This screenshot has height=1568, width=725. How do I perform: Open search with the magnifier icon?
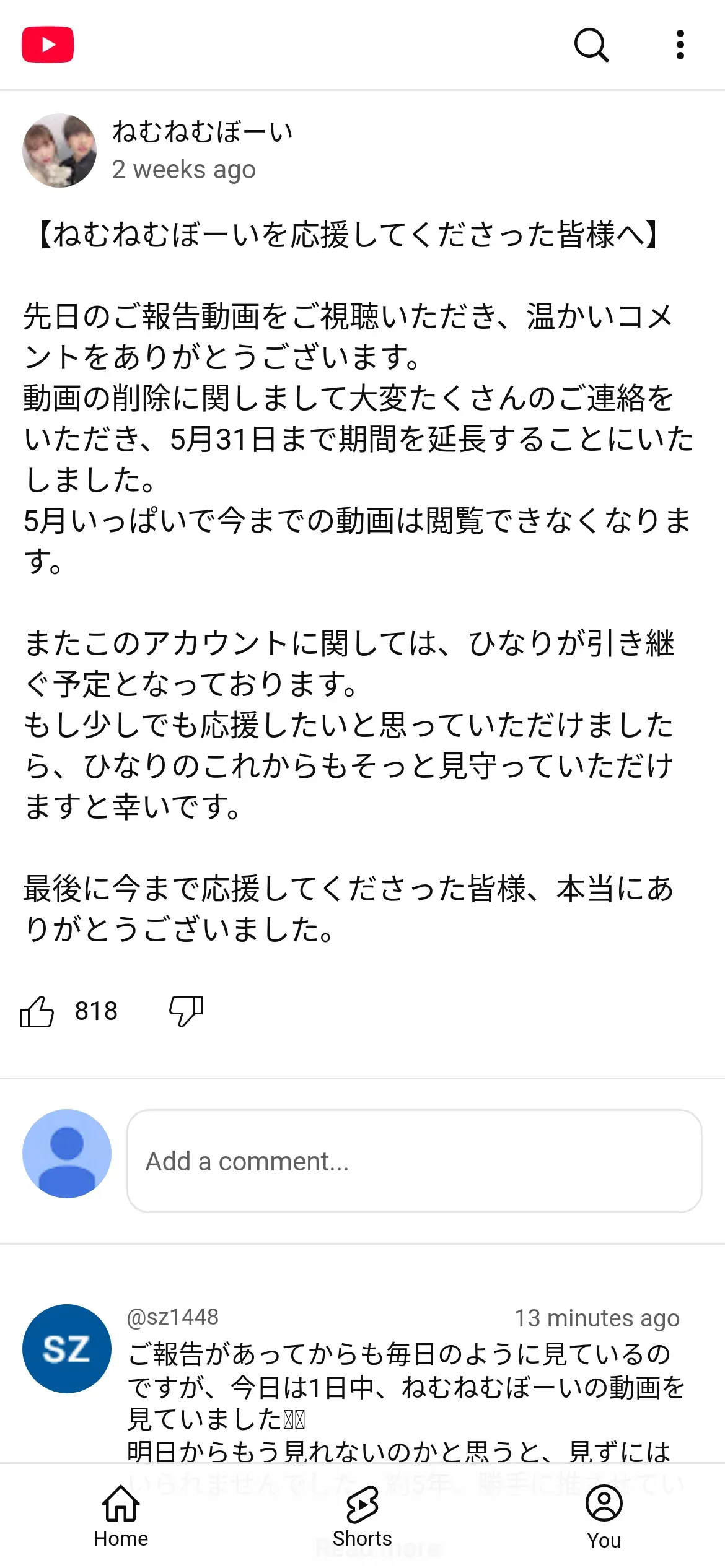(x=591, y=45)
